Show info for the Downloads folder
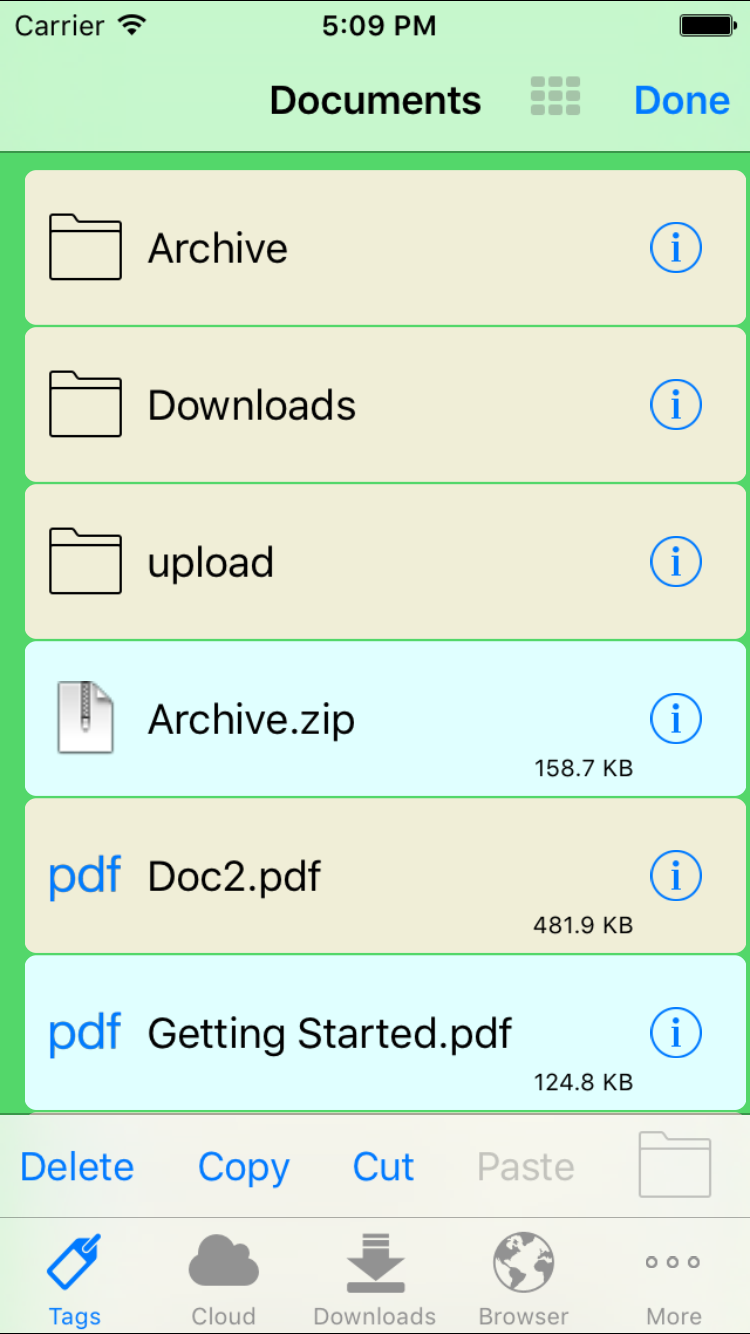Viewport: 750px width, 1334px height. pyautogui.click(x=676, y=404)
